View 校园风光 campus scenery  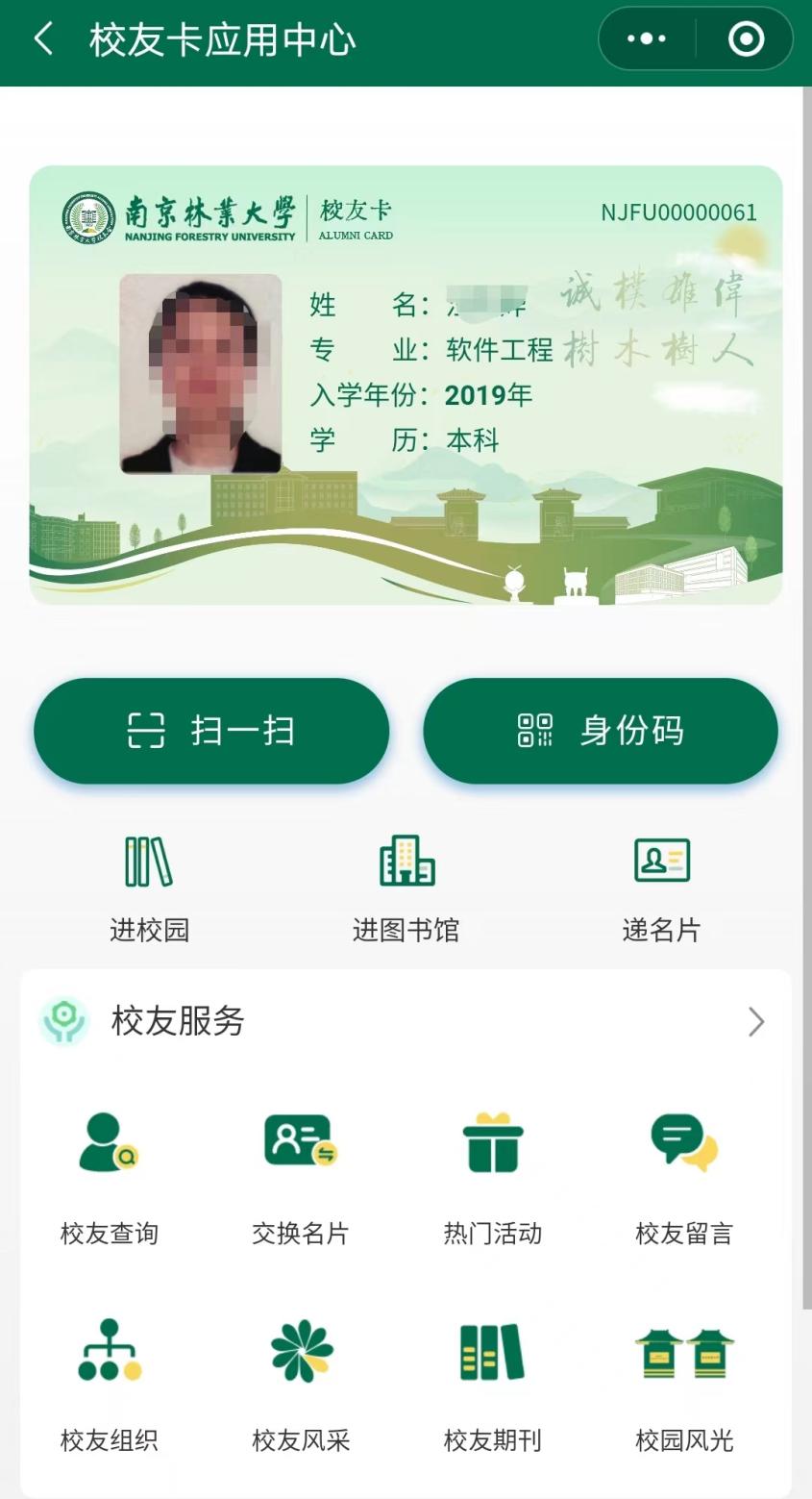pyautogui.click(x=684, y=1385)
